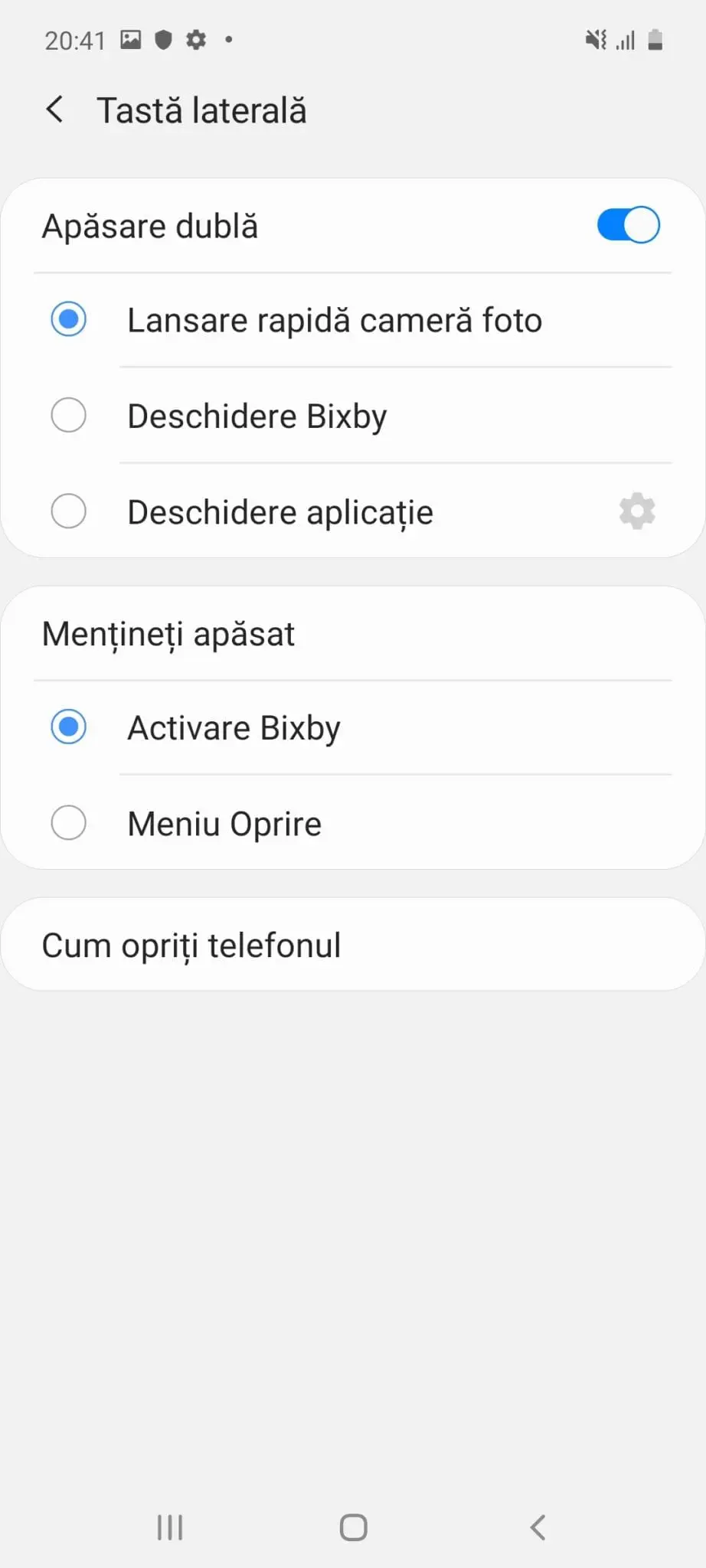Go back from Tastă laterală
706x1568 pixels.
tap(54, 110)
